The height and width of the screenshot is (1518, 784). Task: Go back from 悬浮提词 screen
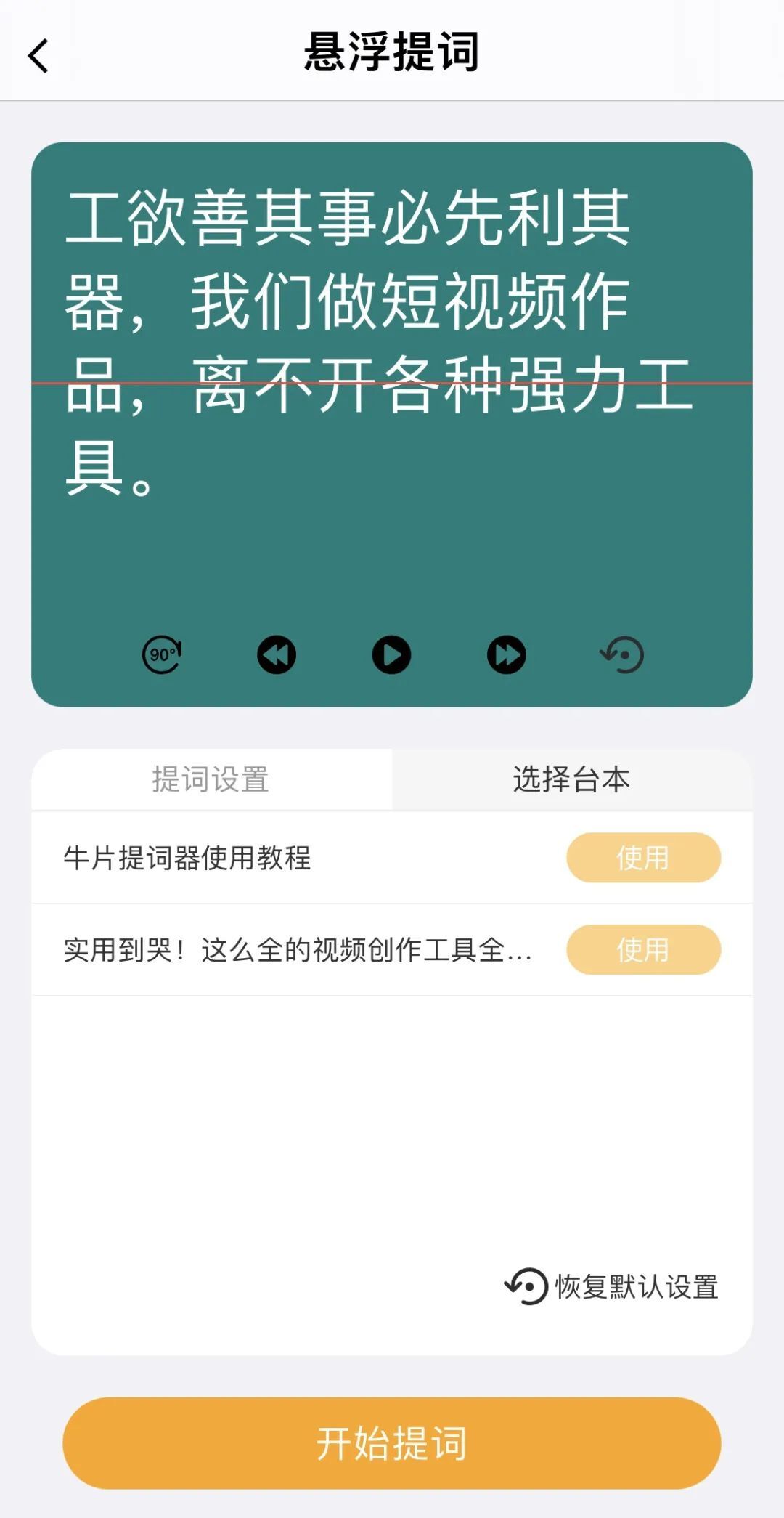point(38,56)
